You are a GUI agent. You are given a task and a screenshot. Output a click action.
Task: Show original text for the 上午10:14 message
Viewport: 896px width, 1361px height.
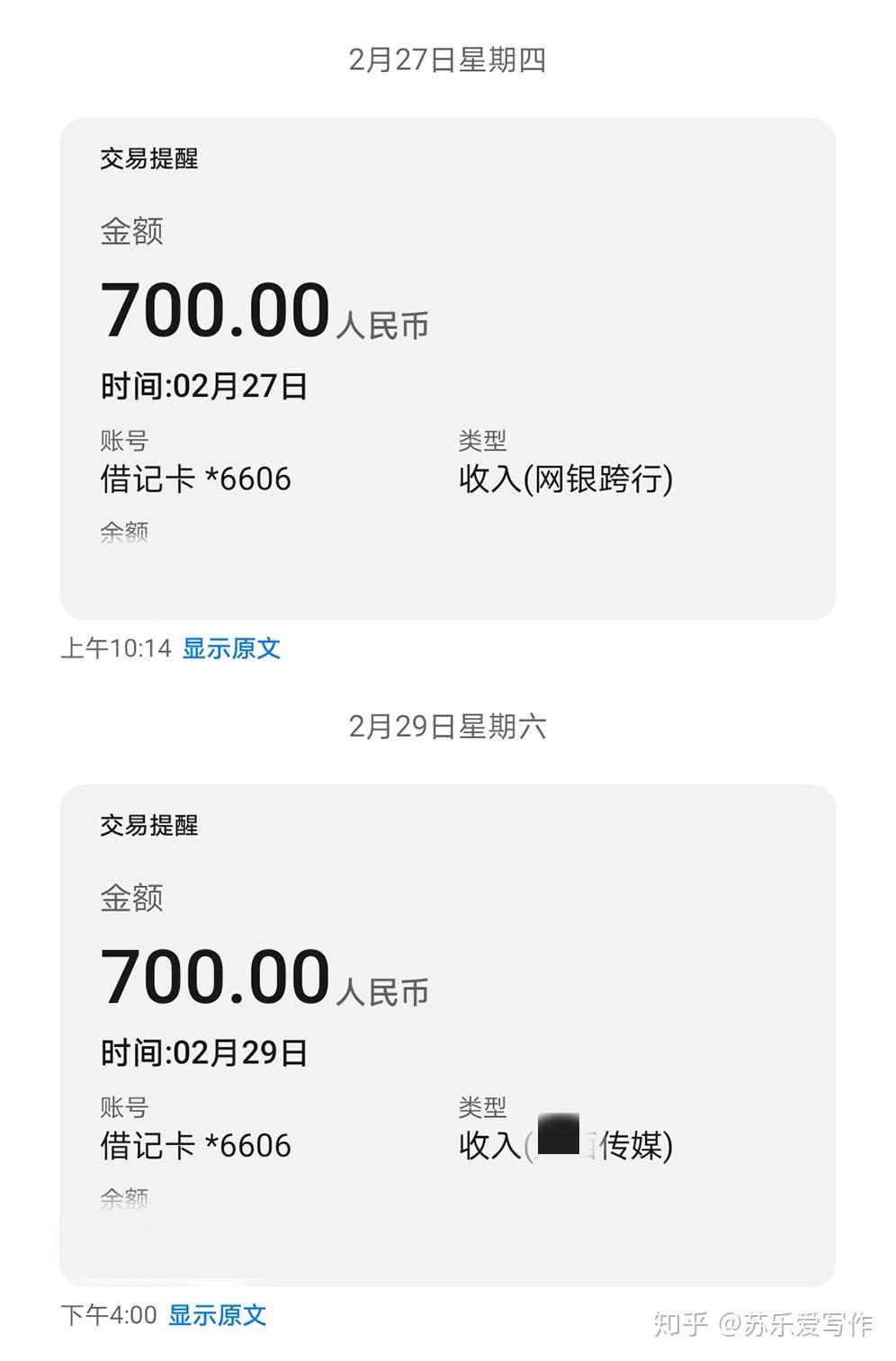click(231, 648)
